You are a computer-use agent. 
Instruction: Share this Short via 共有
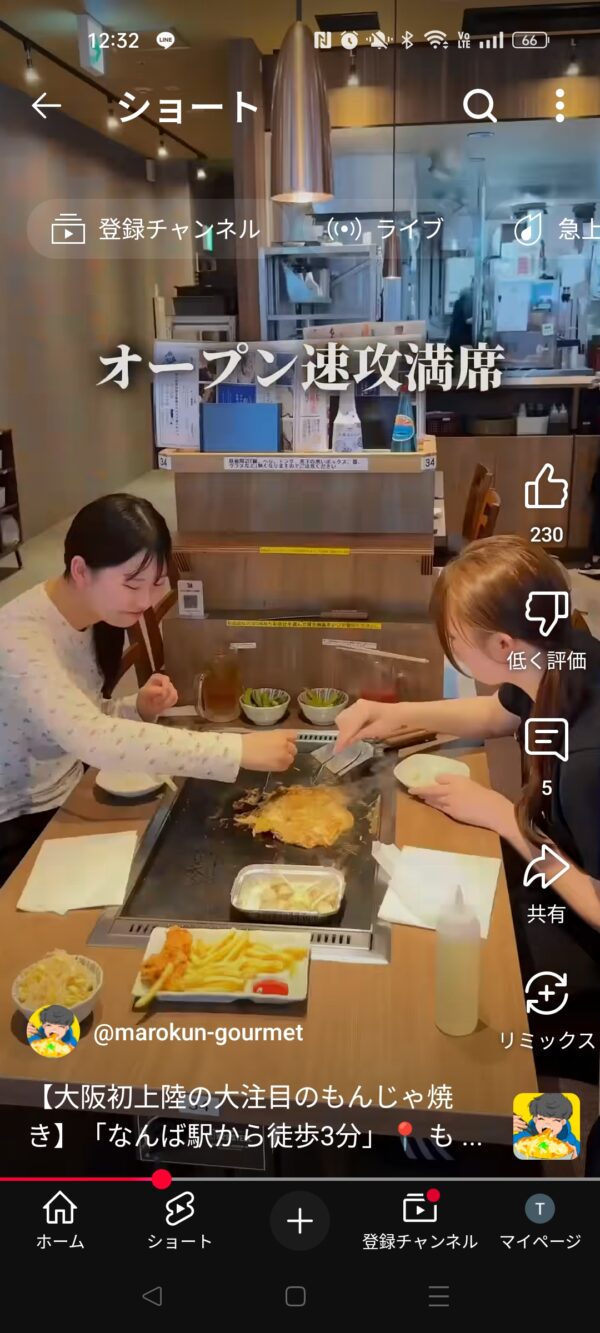546,868
